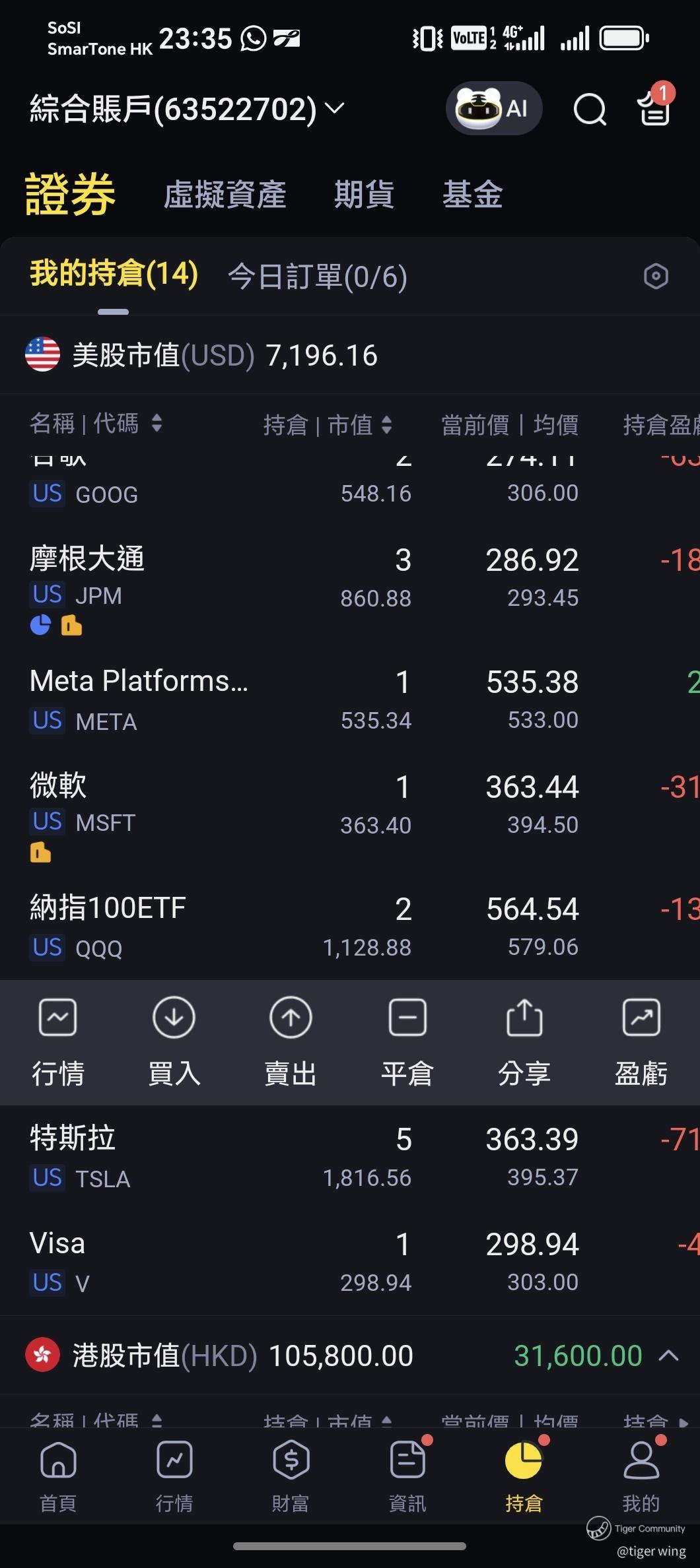
Task: Switch to the 基金 tab
Action: [x=472, y=195]
